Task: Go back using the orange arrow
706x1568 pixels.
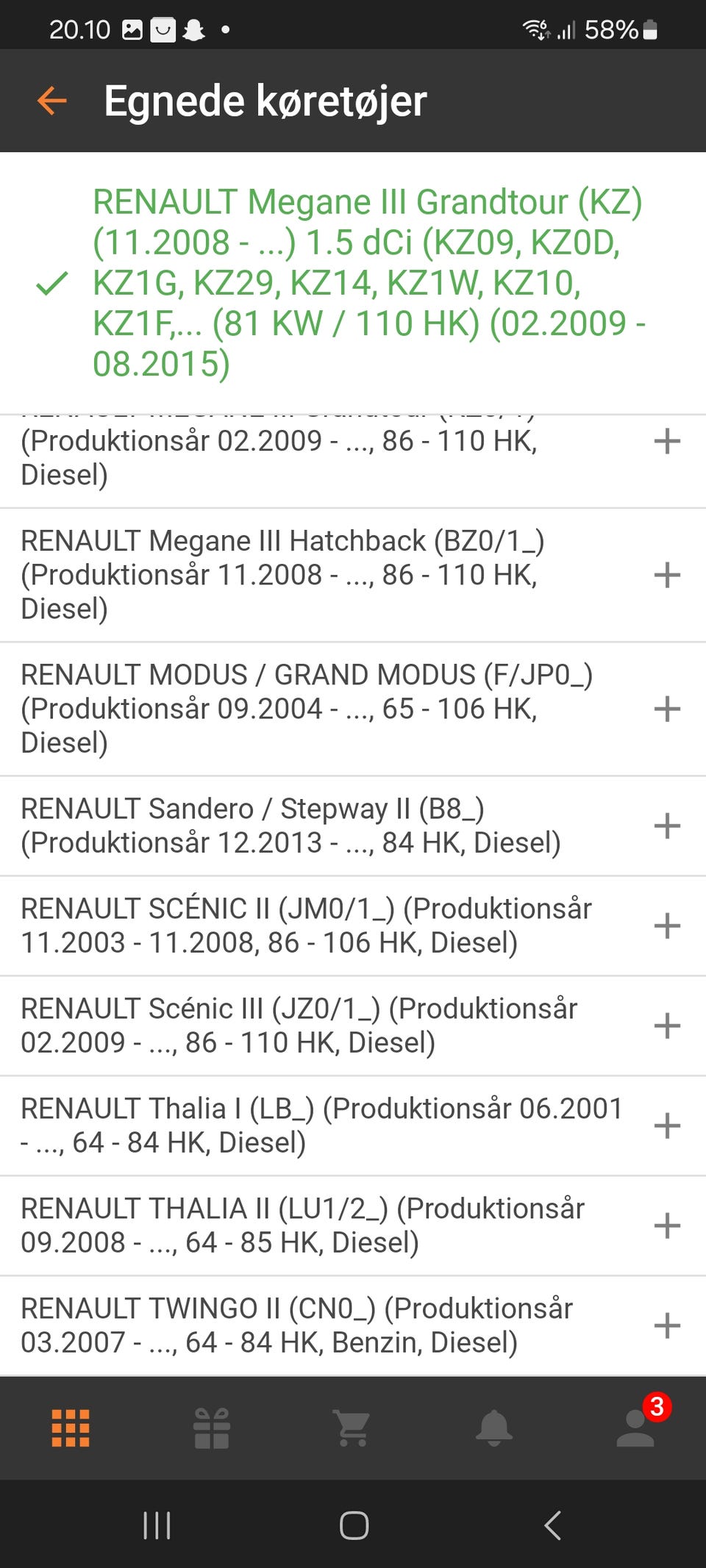Action: (x=52, y=101)
